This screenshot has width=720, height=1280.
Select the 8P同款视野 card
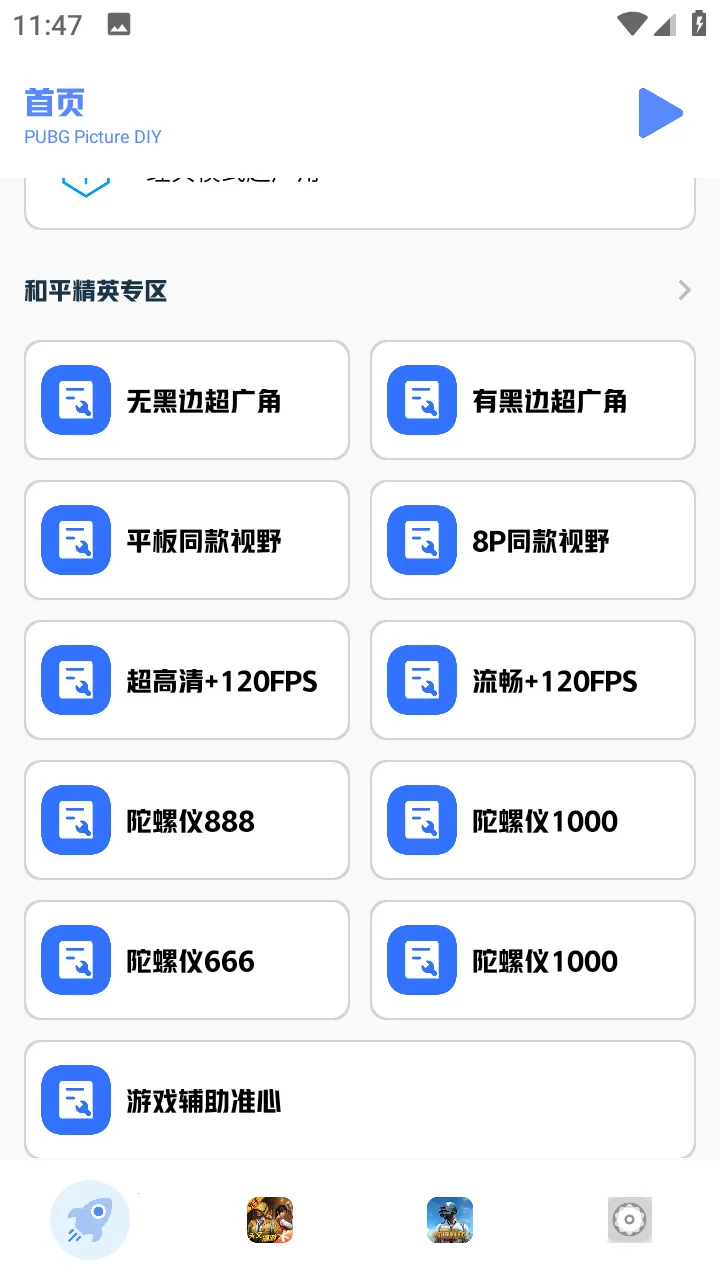click(x=532, y=539)
